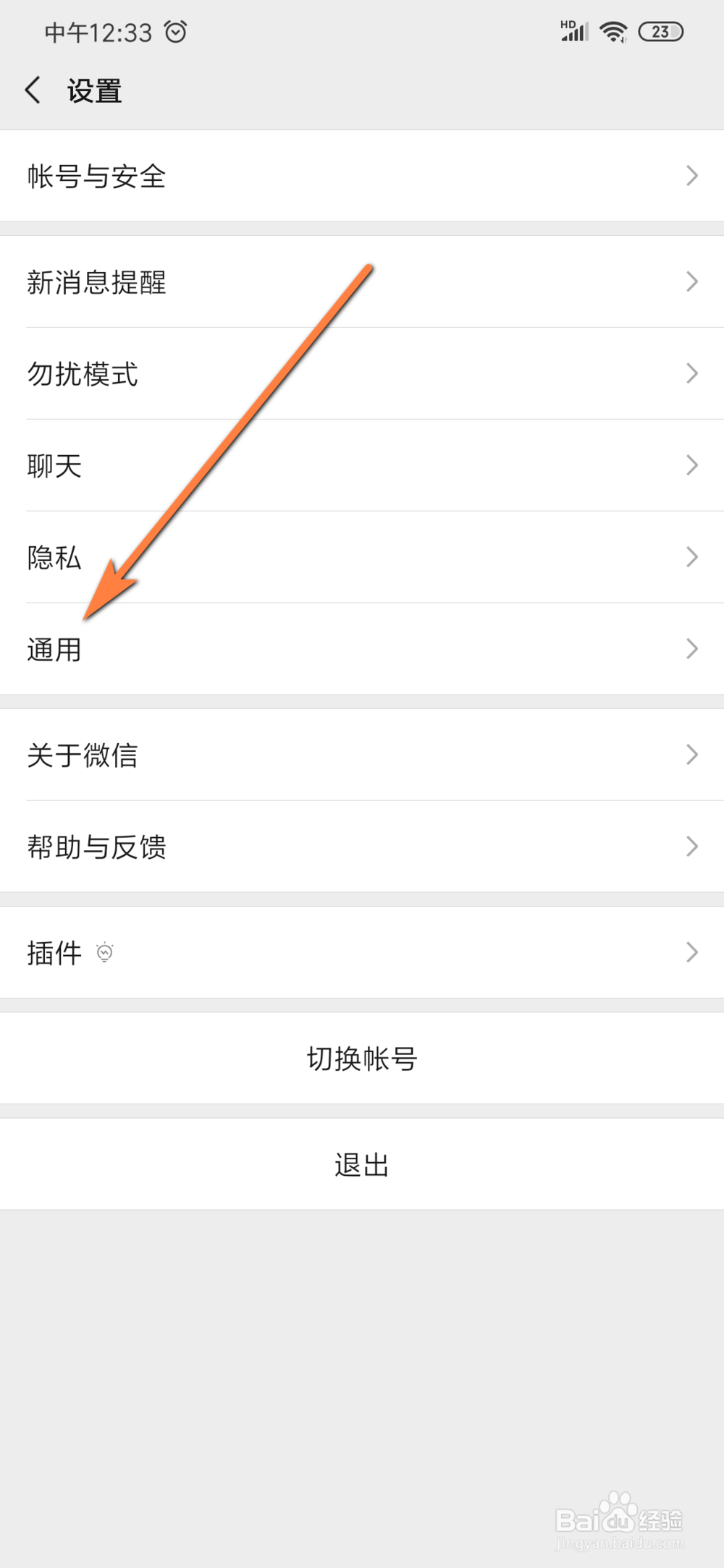Viewport: 724px width, 1568px height.
Task: Tap the Wi-Fi icon in the status bar
Action: (614, 31)
